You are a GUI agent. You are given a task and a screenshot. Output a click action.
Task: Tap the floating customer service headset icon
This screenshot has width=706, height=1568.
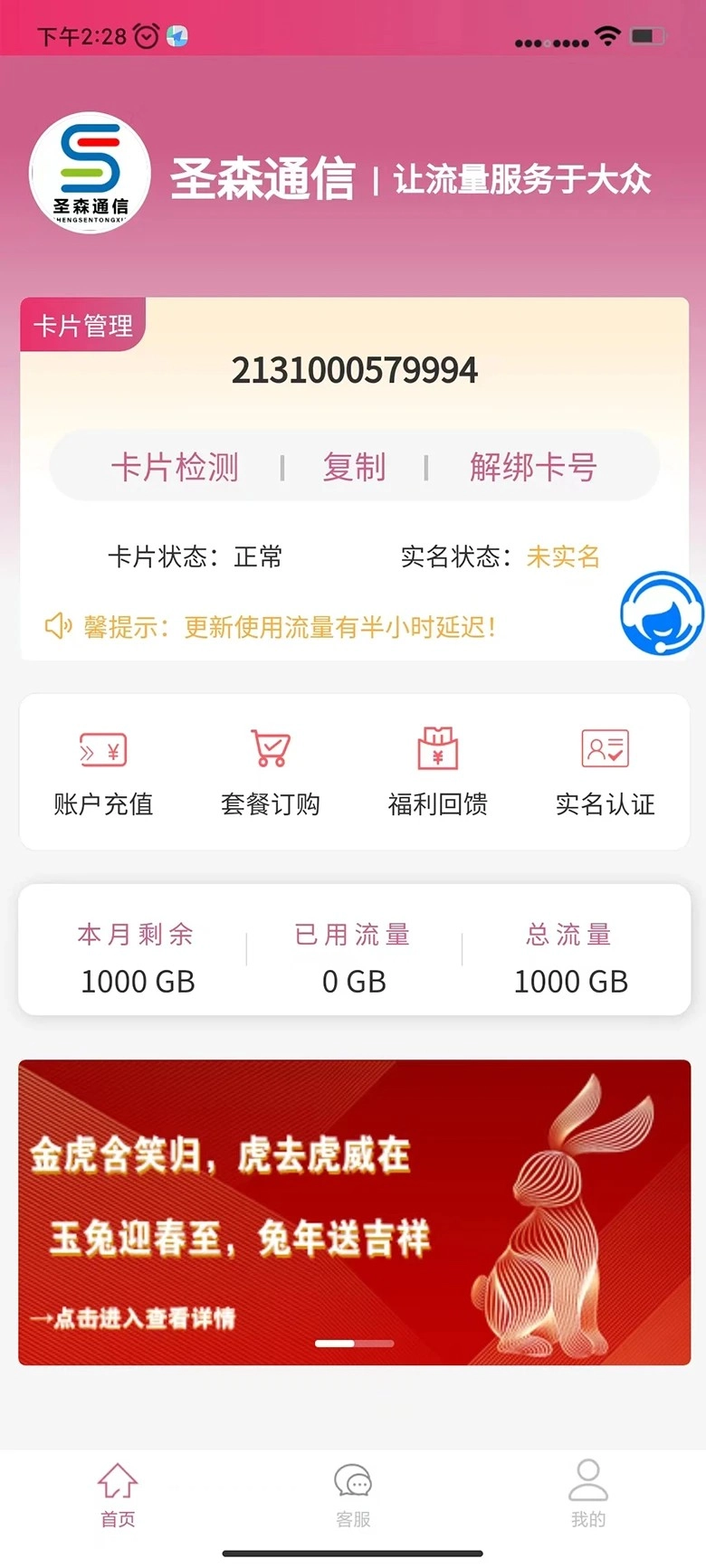pyautogui.click(x=662, y=612)
